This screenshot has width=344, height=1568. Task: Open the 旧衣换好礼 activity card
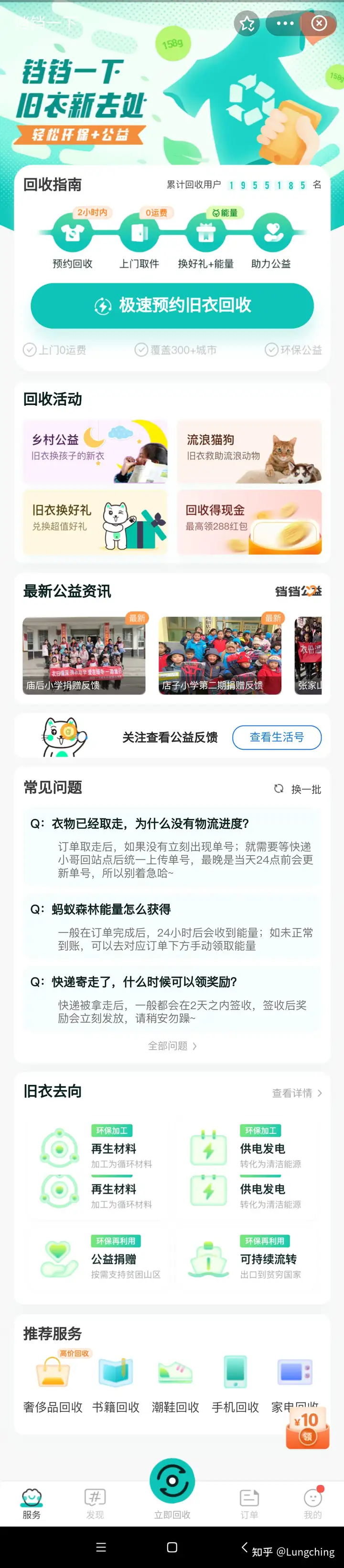click(x=95, y=522)
